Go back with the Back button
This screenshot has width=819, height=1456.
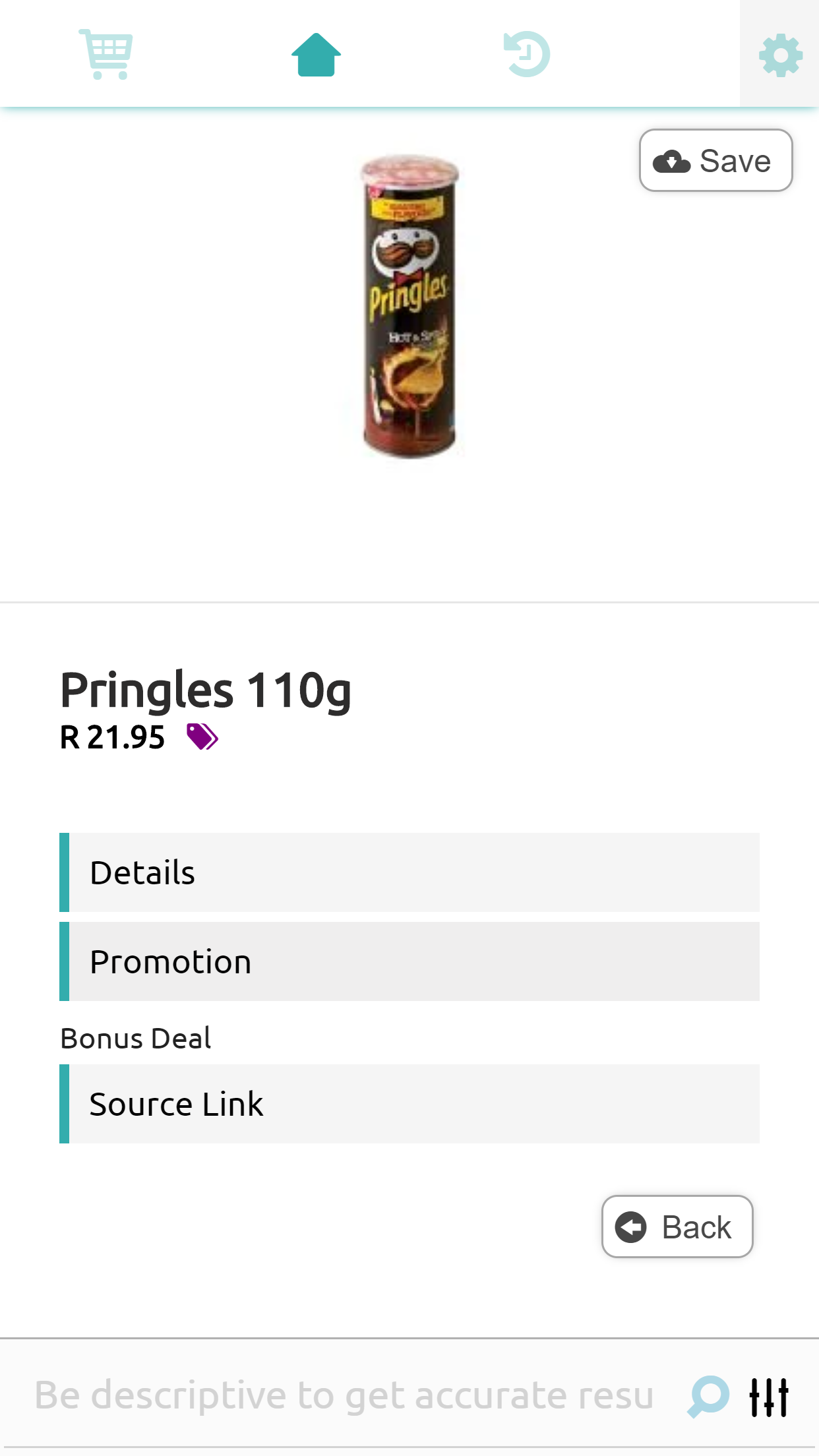[677, 1226]
